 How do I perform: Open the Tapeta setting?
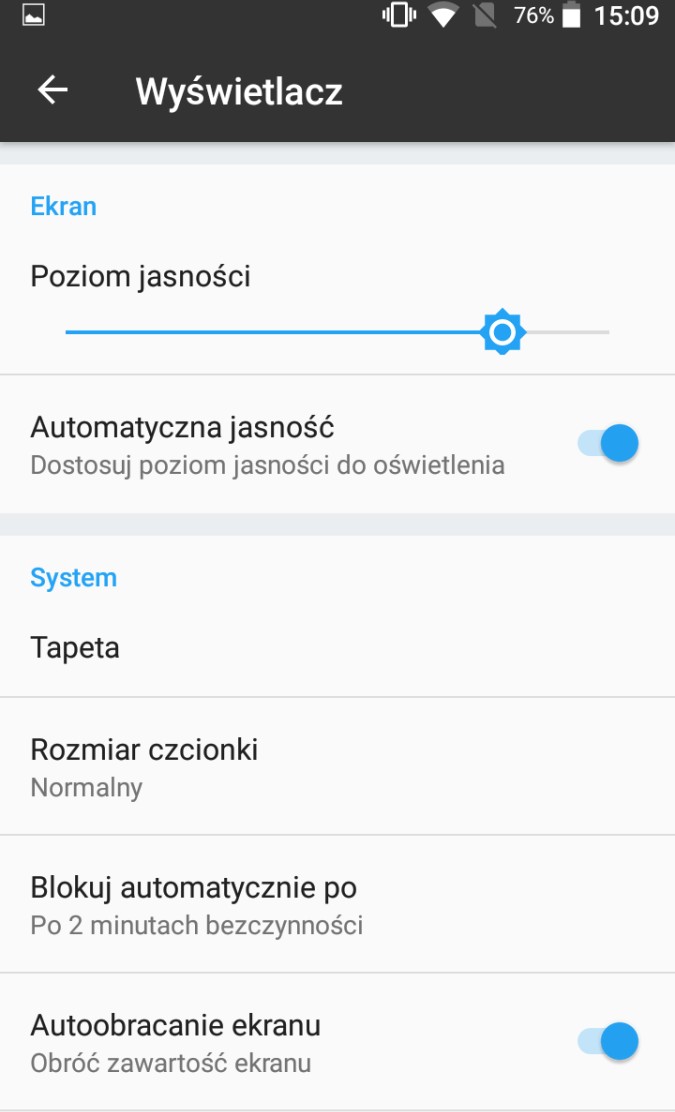338,647
